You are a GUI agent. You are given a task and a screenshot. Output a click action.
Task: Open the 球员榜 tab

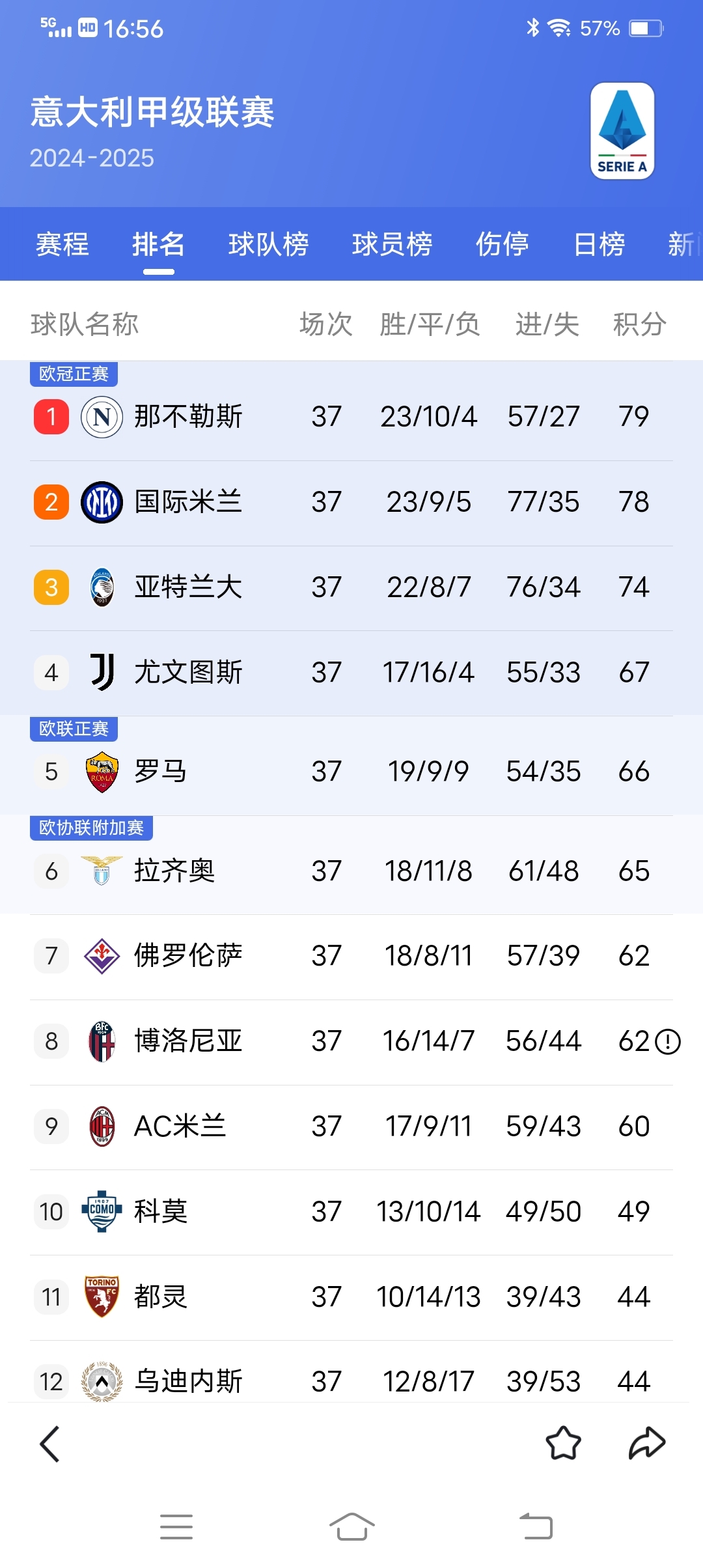[x=392, y=245]
